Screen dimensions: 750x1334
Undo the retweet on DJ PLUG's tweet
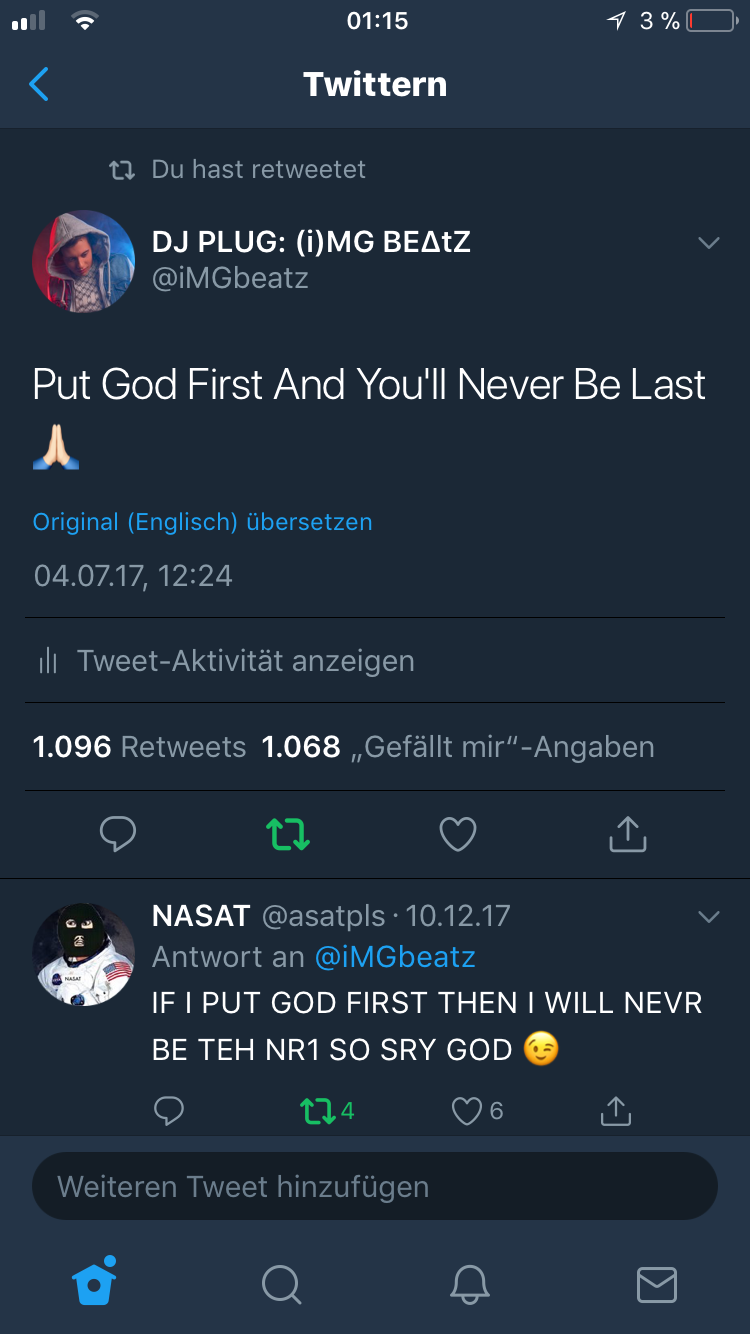[x=288, y=834]
